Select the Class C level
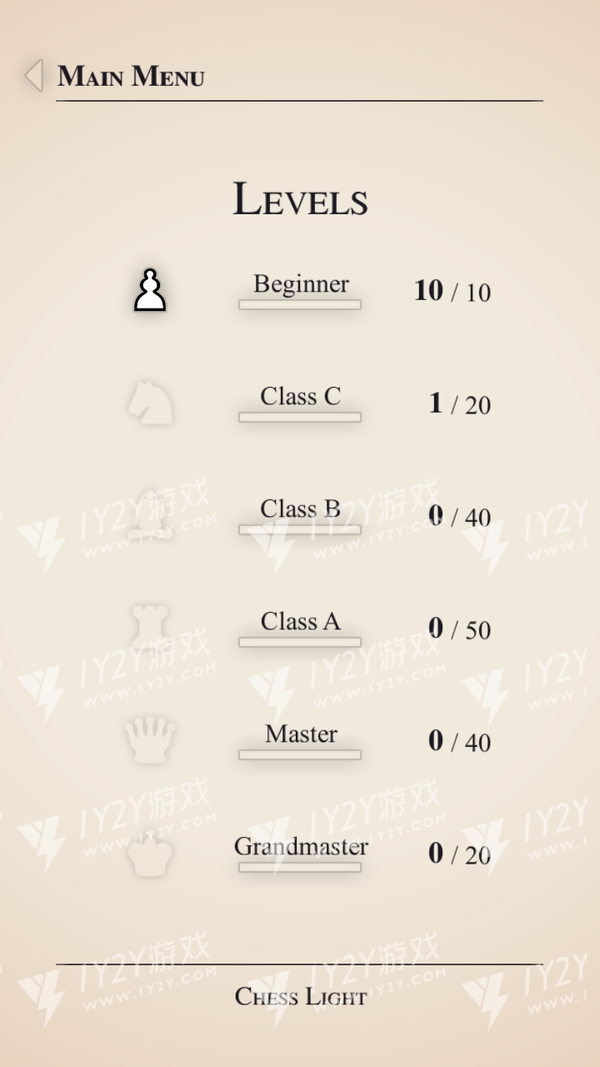The height and width of the screenshot is (1067, 600). coord(300,397)
